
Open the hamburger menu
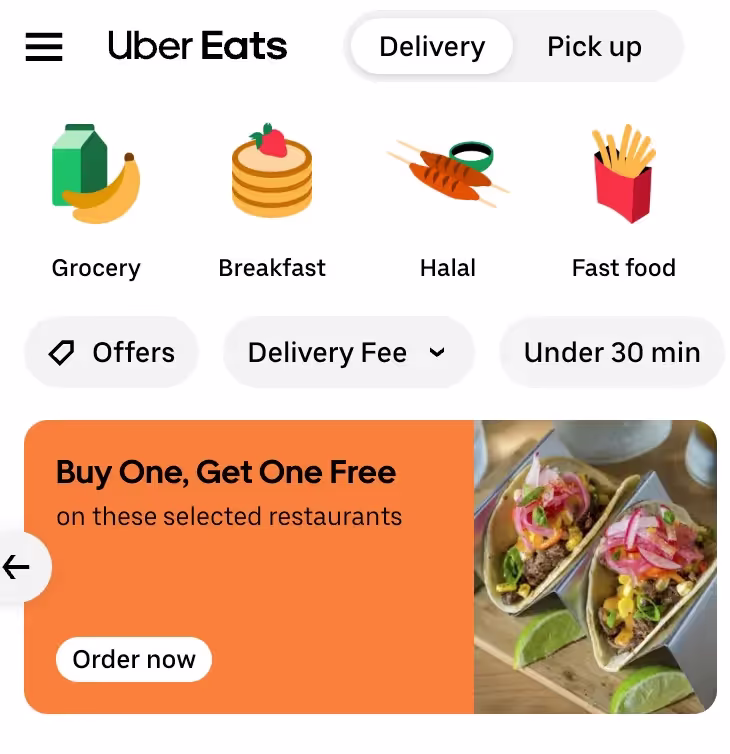[44, 46]
